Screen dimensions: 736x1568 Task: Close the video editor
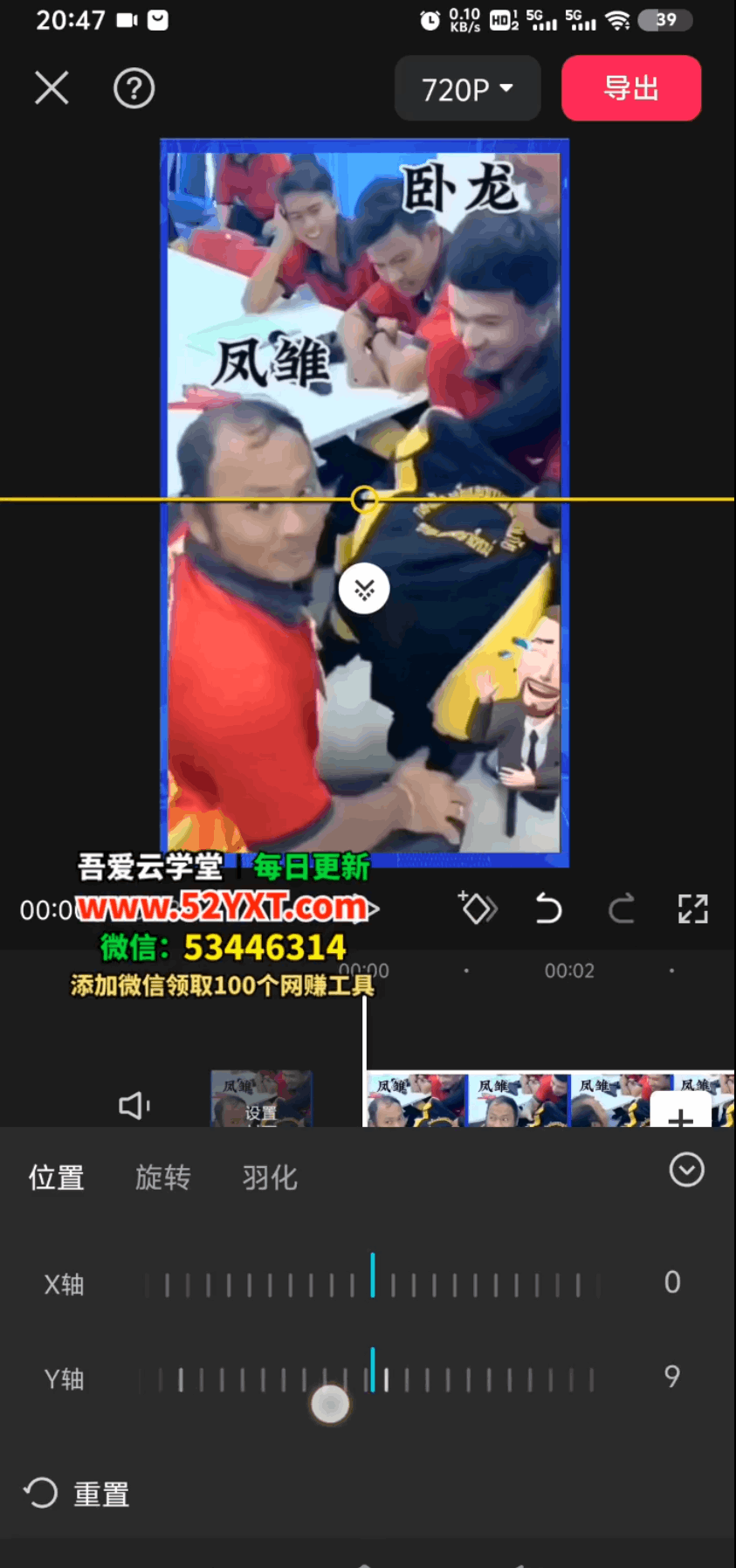[x=52, y=88]
